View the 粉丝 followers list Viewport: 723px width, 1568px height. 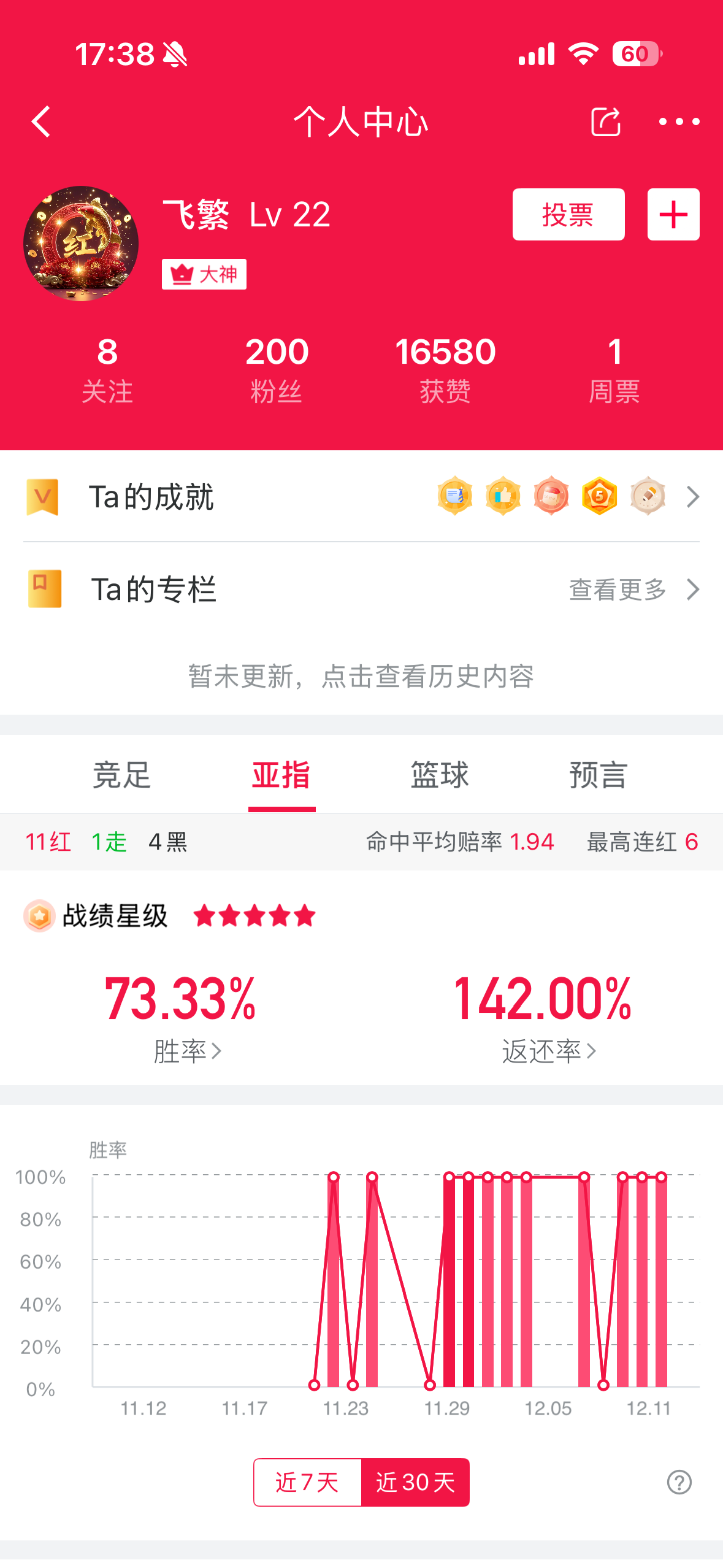[277, 369]
